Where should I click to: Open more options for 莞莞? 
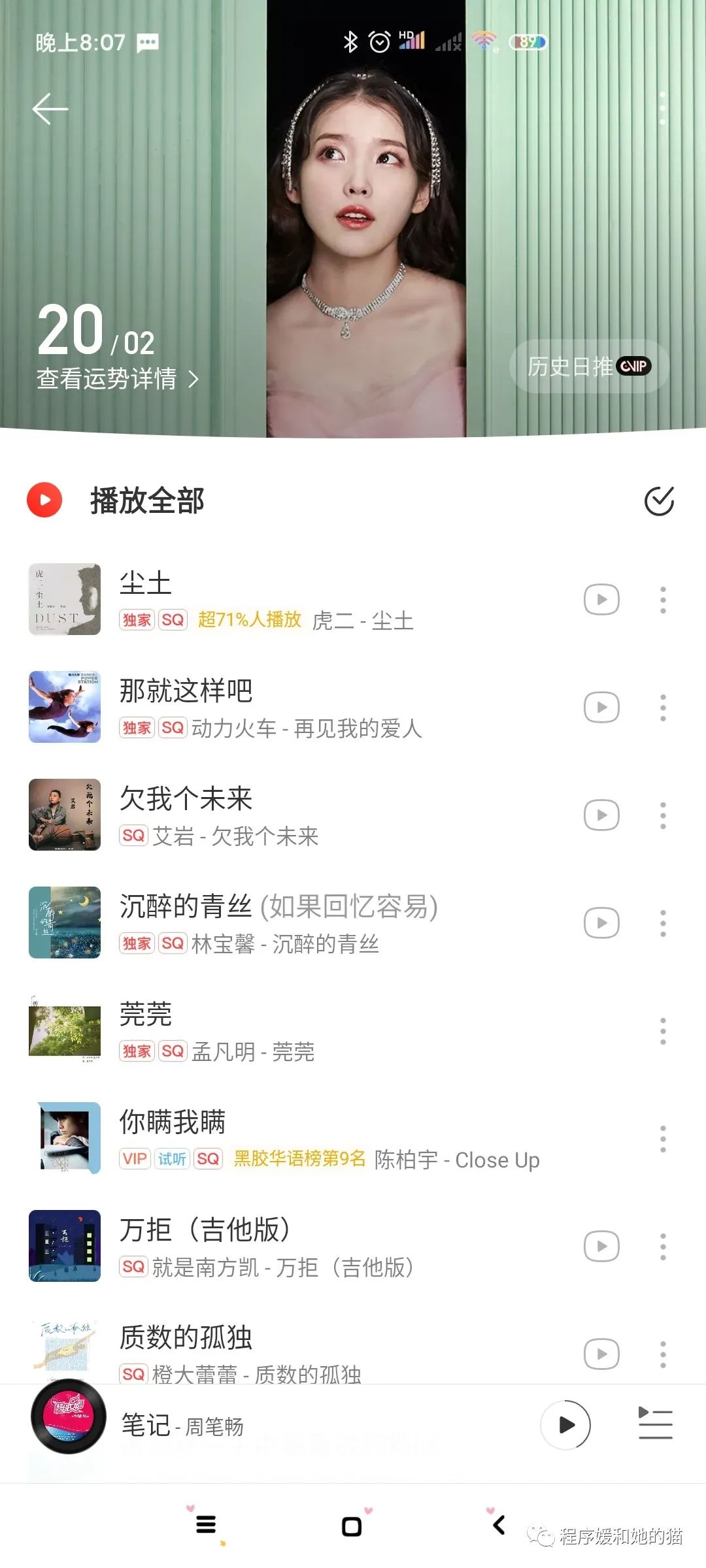point(663,1031)
